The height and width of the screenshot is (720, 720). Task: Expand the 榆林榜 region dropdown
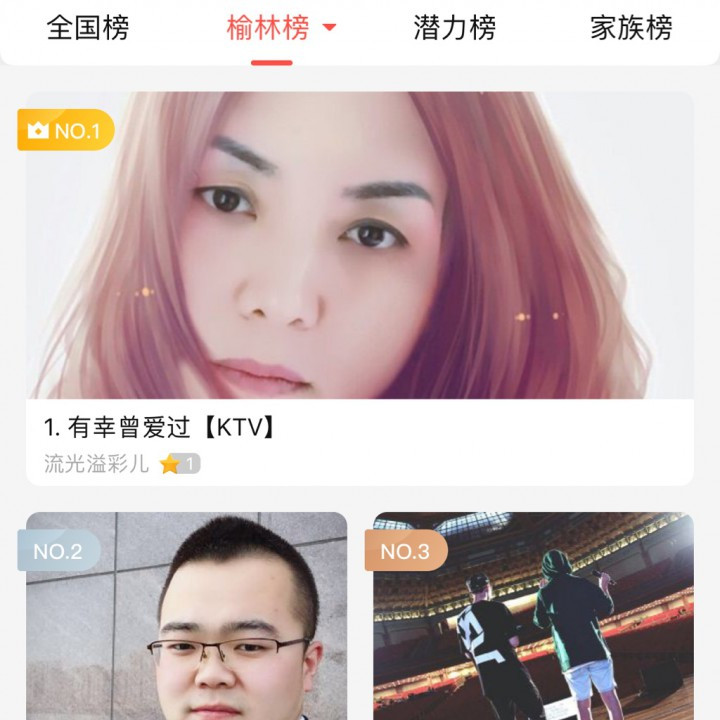pyautogui.click(x=329, y=28)
